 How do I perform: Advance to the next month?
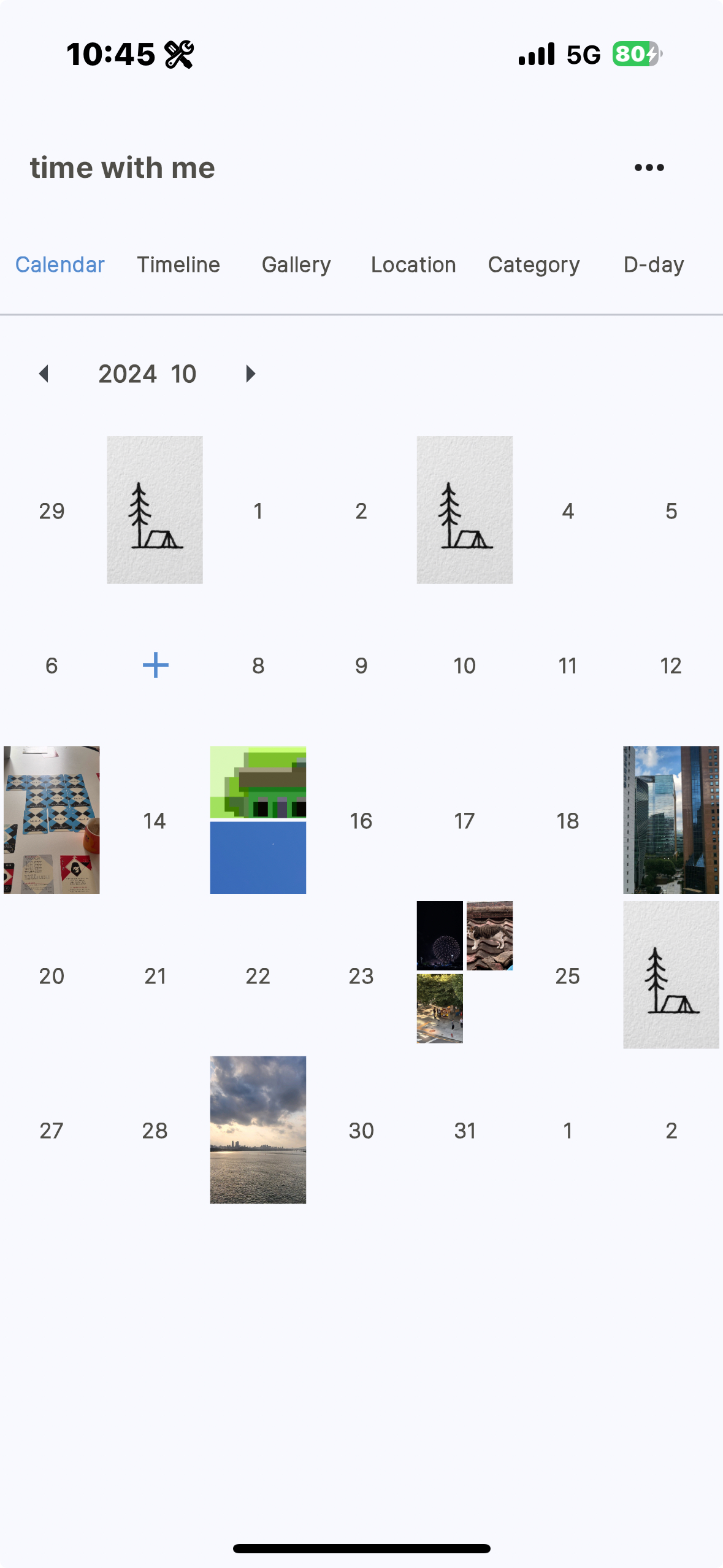[250, 374]
